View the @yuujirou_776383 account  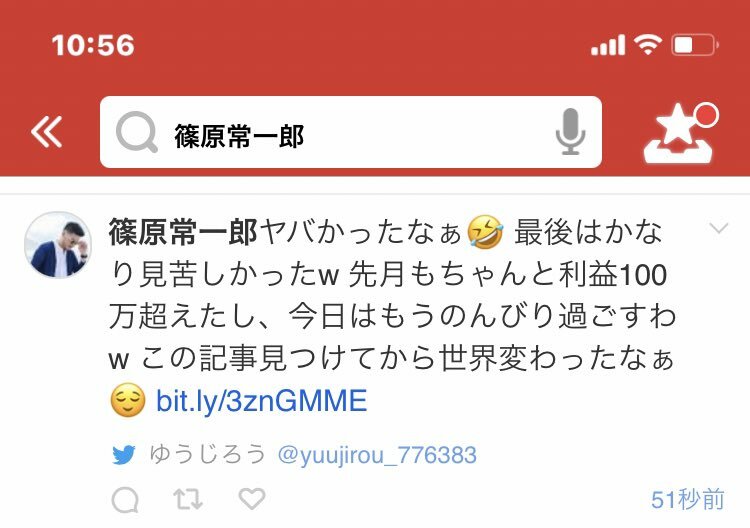376,455
